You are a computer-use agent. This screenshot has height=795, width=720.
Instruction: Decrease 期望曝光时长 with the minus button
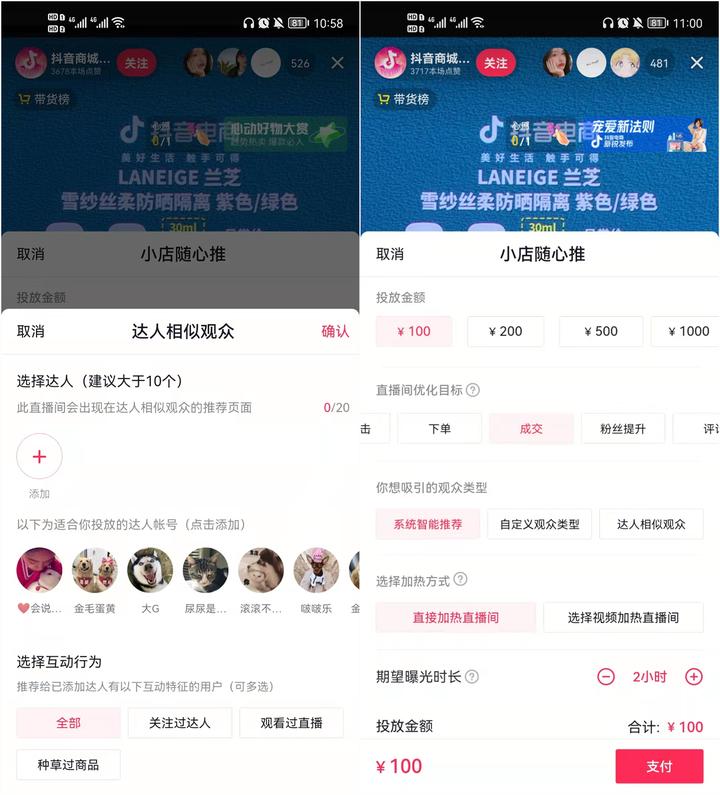[606, 677]
